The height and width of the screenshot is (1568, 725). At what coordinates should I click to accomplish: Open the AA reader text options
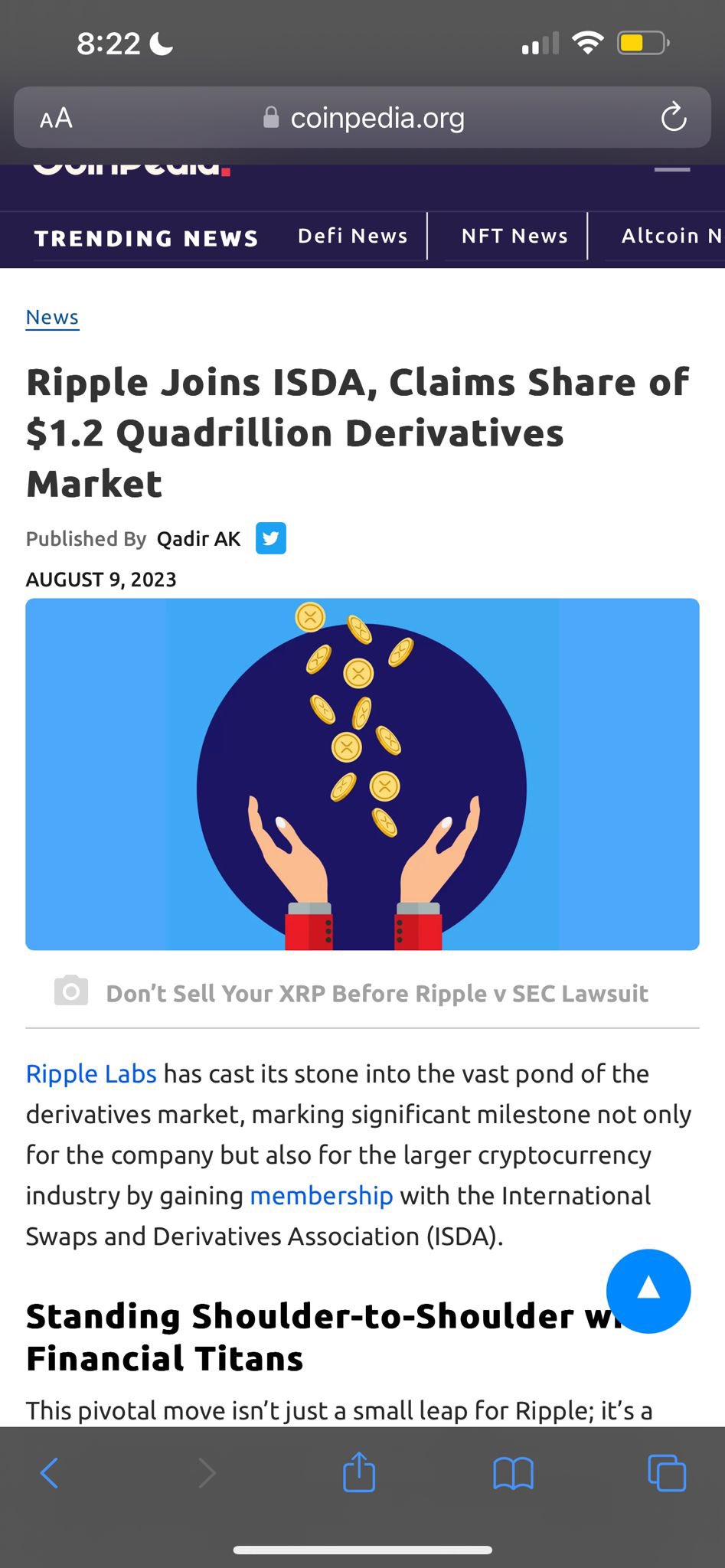pyautogui.click(x=56, y=118)
